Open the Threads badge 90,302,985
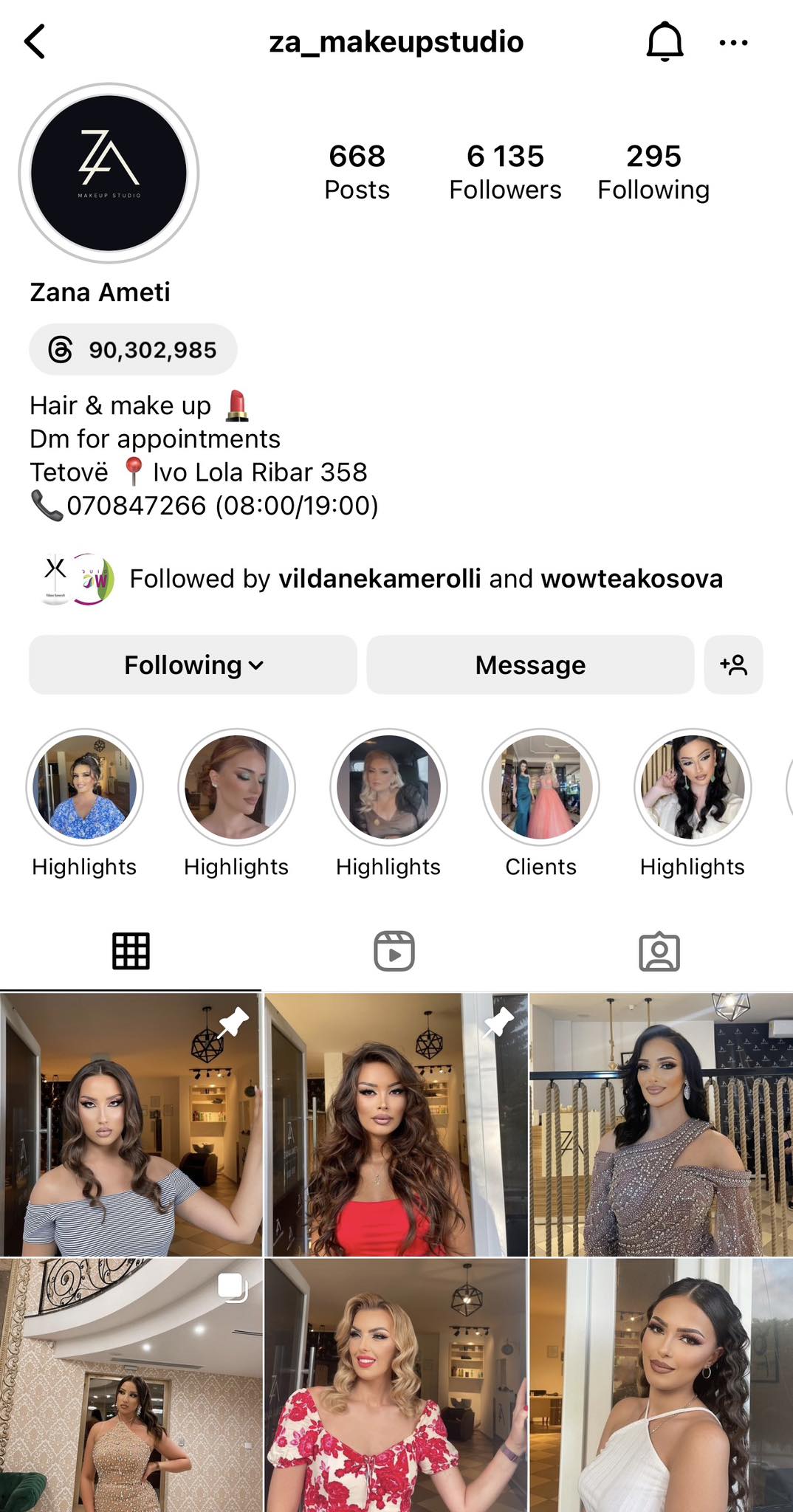This screenshot has height=1512, width=793. pos(134,349)
